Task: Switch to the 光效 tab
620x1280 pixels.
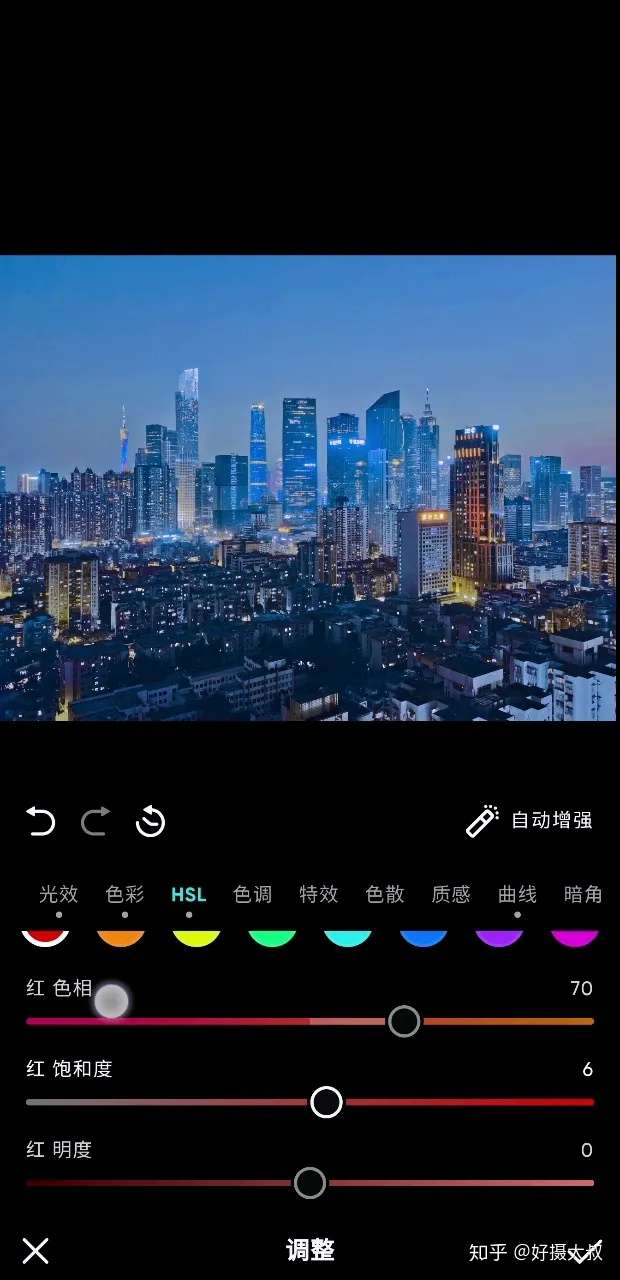Action: click(58, 894)
